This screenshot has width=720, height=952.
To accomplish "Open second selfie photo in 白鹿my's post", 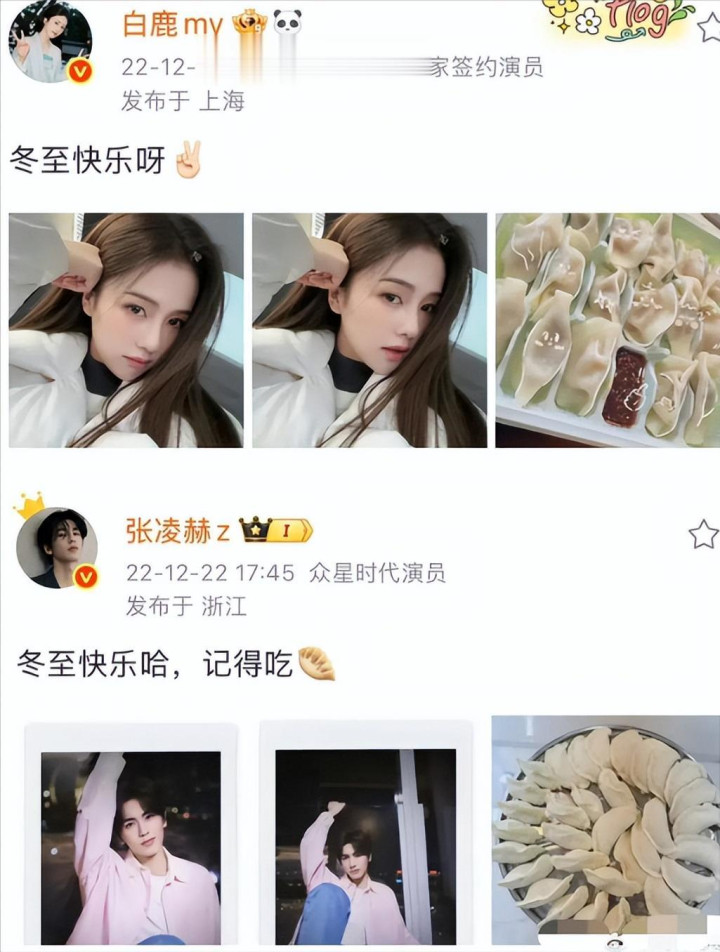I will click(370, 330).
